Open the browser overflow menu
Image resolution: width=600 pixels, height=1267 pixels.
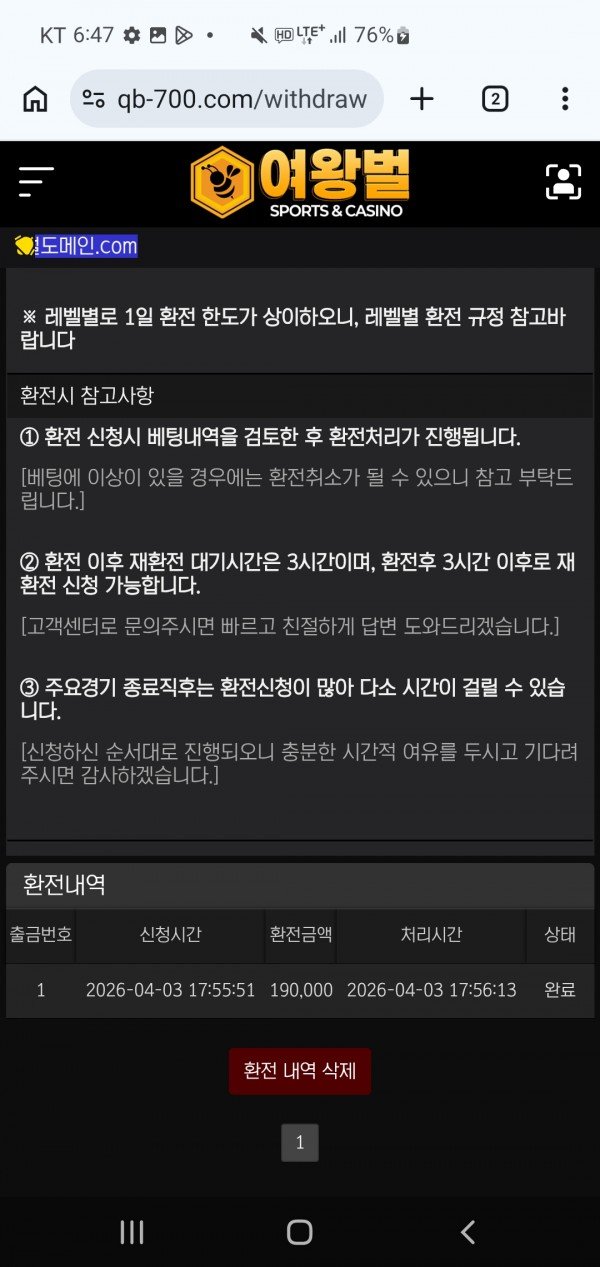click(565, 98)
